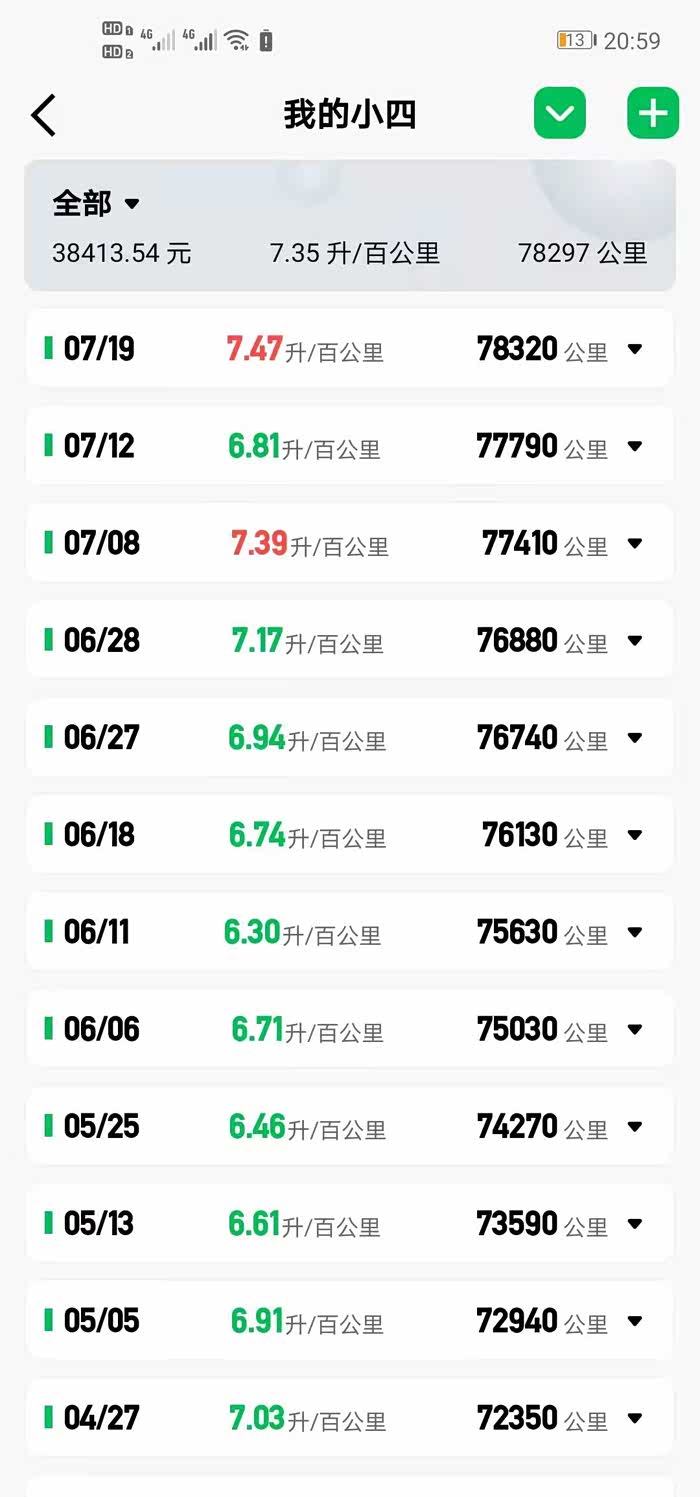
Task: Expand the 07/19 fuel record
Action: coord(634,349)
